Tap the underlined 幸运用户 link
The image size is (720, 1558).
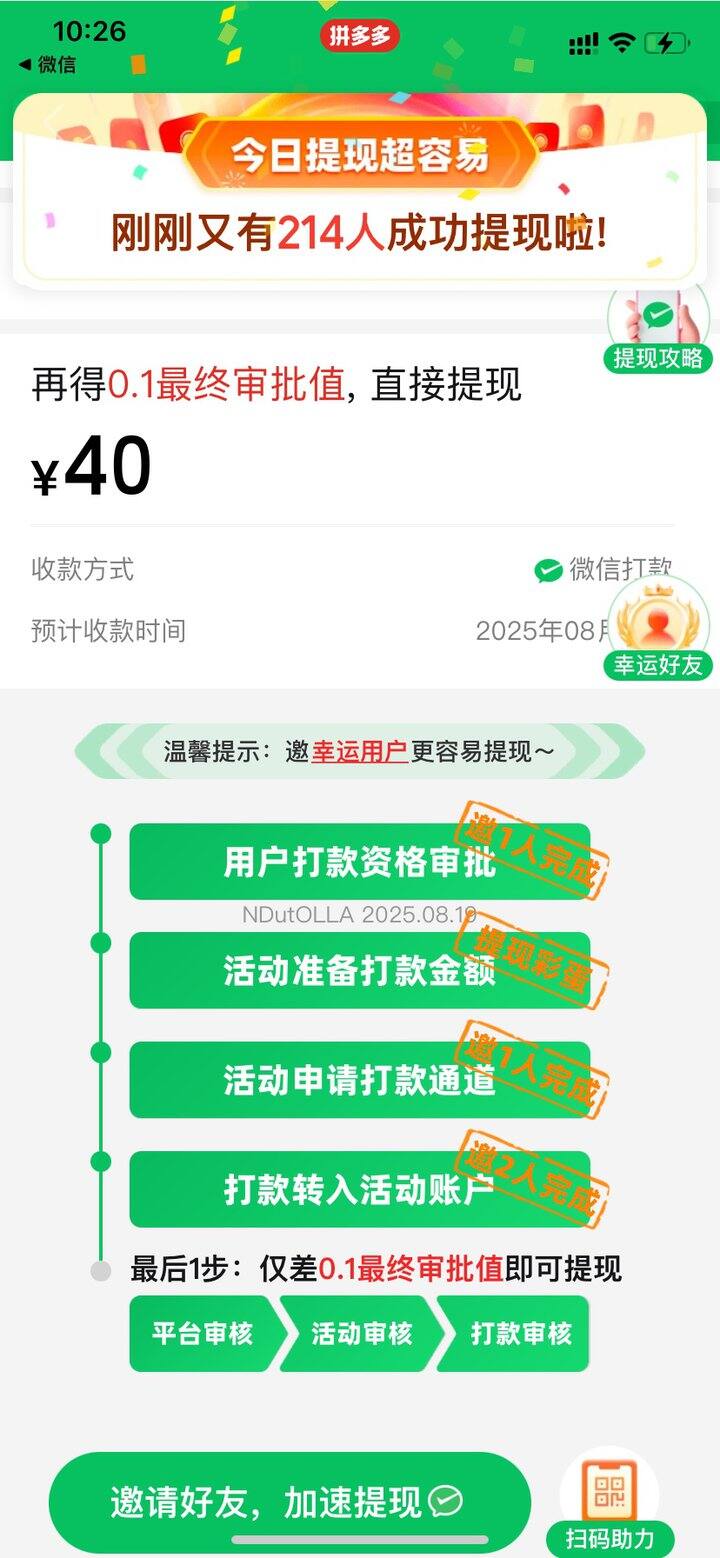point(359,752)
